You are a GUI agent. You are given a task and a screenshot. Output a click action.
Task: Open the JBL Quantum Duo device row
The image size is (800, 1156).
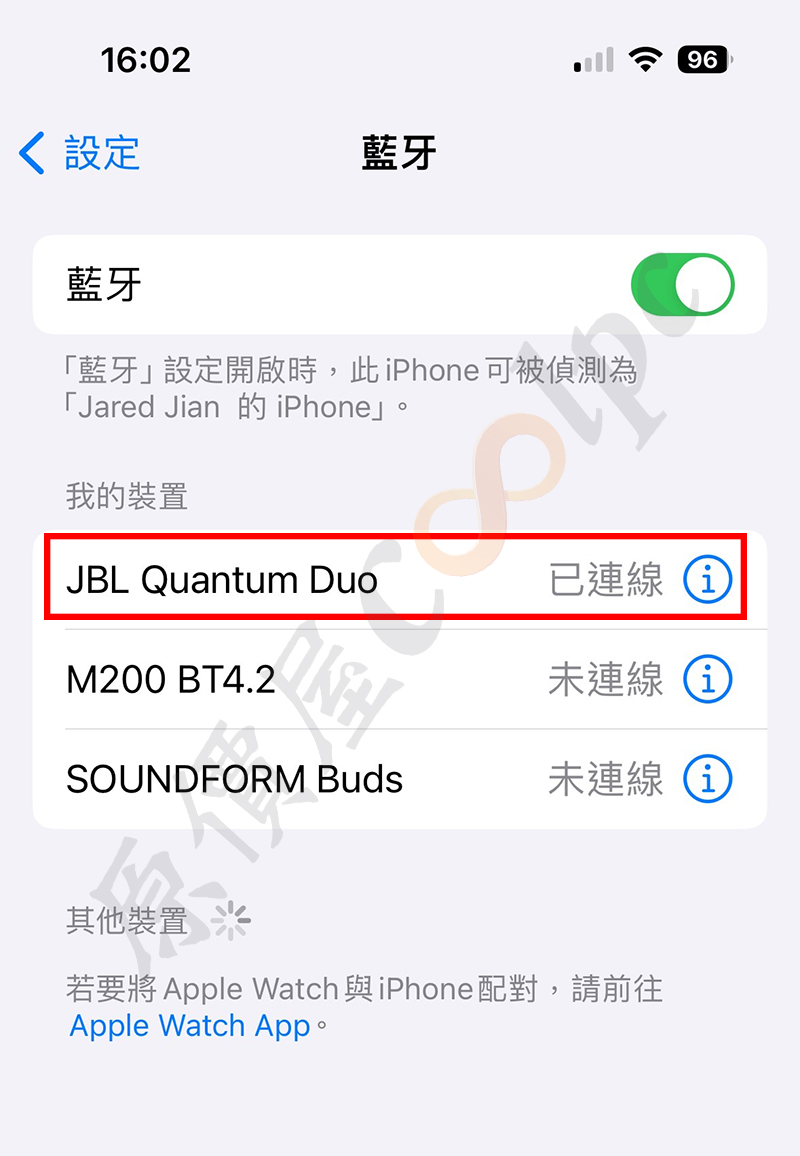(x=300, y=580)
